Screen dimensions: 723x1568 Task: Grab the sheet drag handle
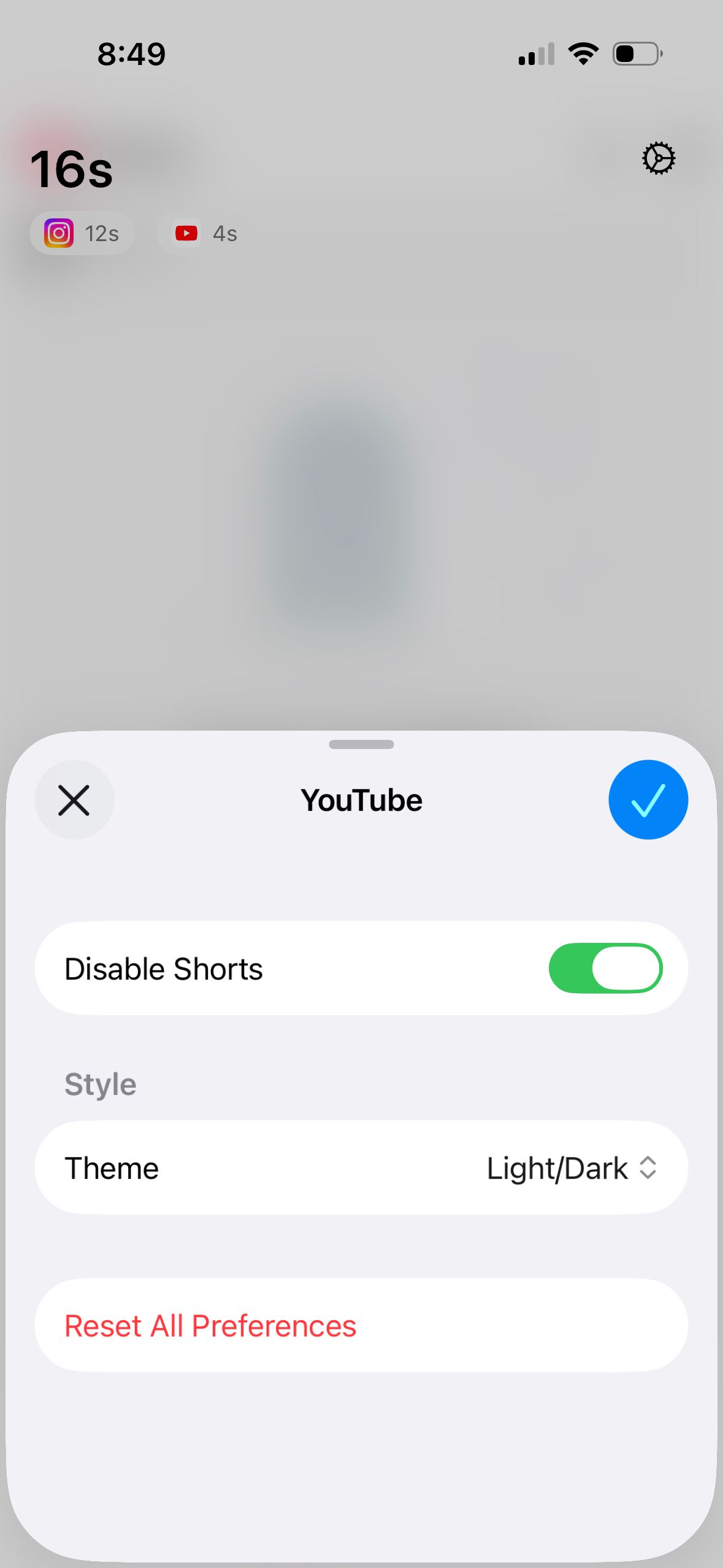click(361, 744)
